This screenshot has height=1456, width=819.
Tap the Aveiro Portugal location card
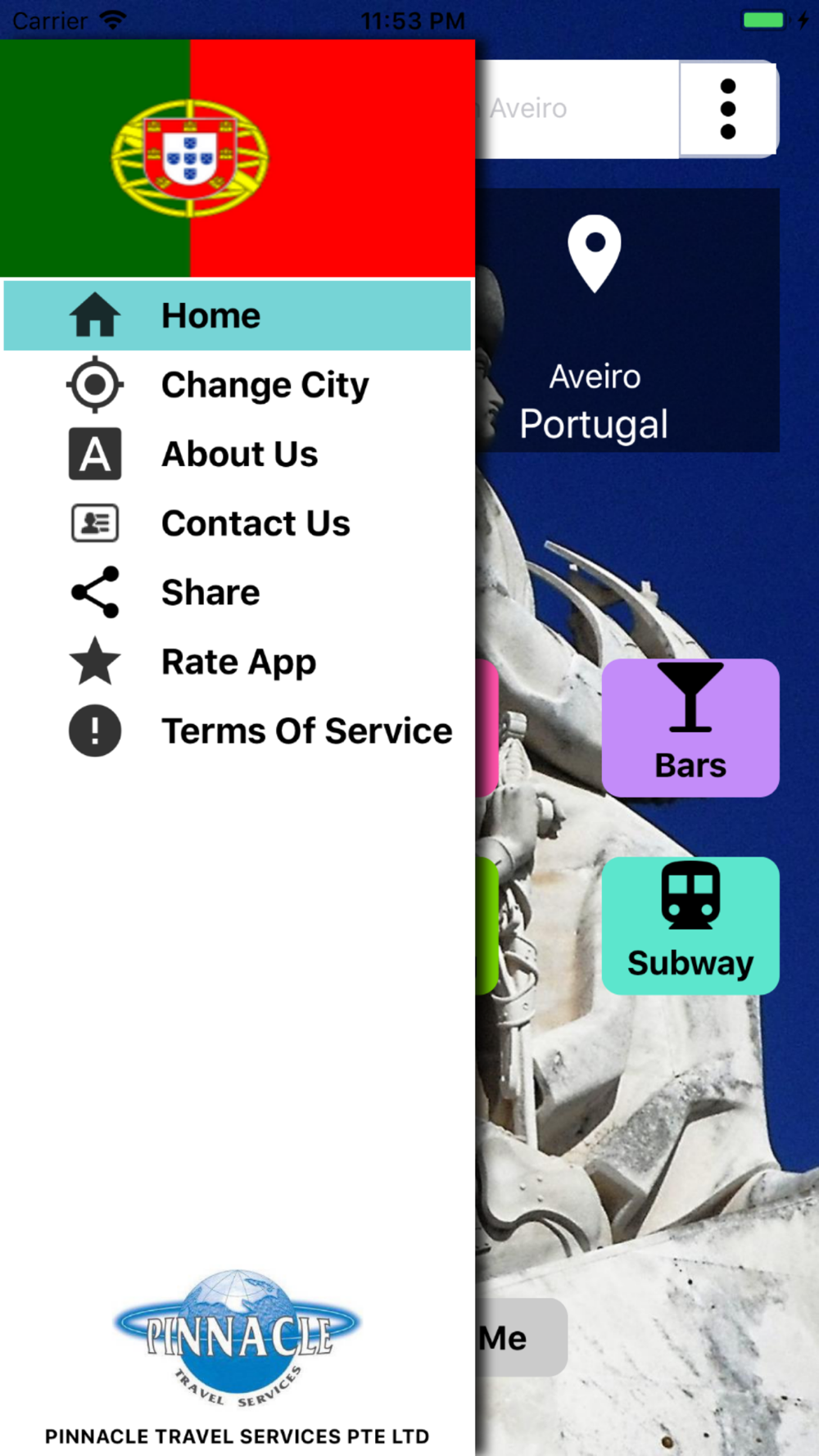(x=627, y=320)
